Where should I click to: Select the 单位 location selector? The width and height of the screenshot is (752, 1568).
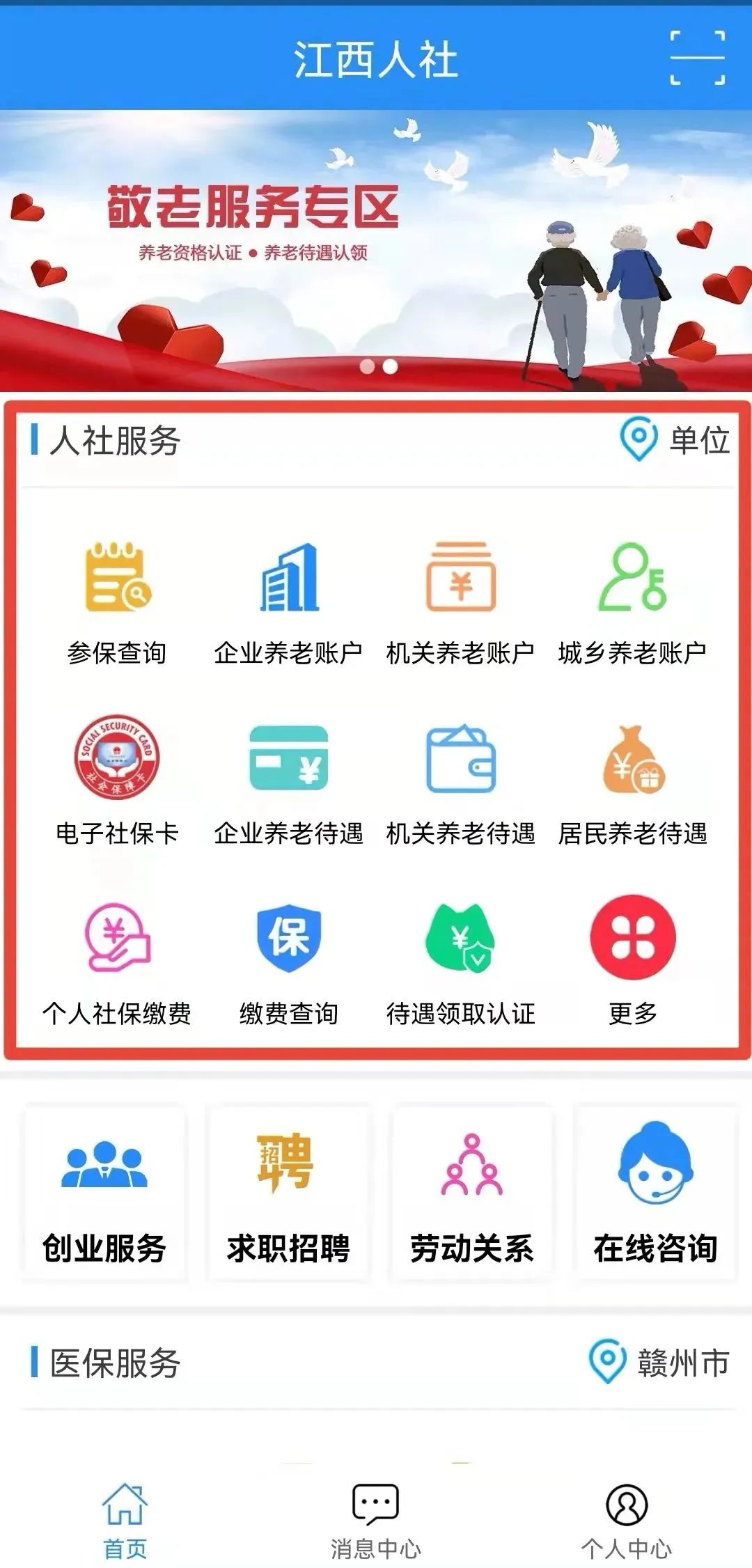pyautogui.click(x=674, y=440)
